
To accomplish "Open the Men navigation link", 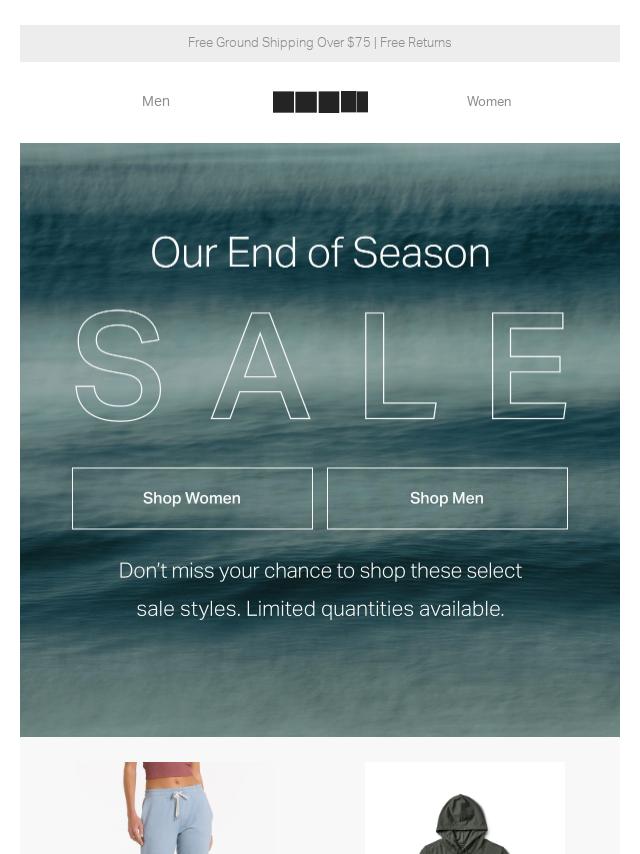I will 156,101.
